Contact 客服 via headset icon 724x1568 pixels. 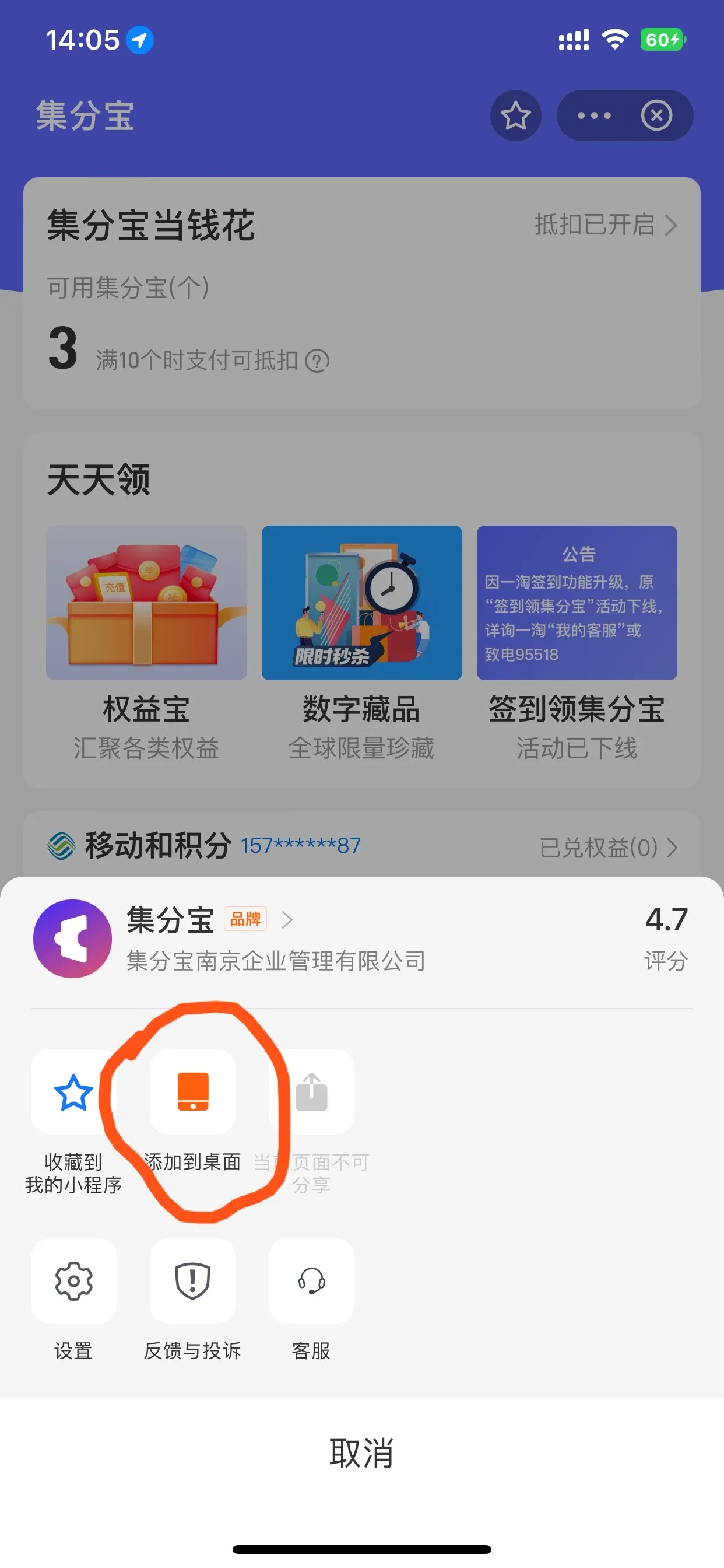pos(311,1280)
